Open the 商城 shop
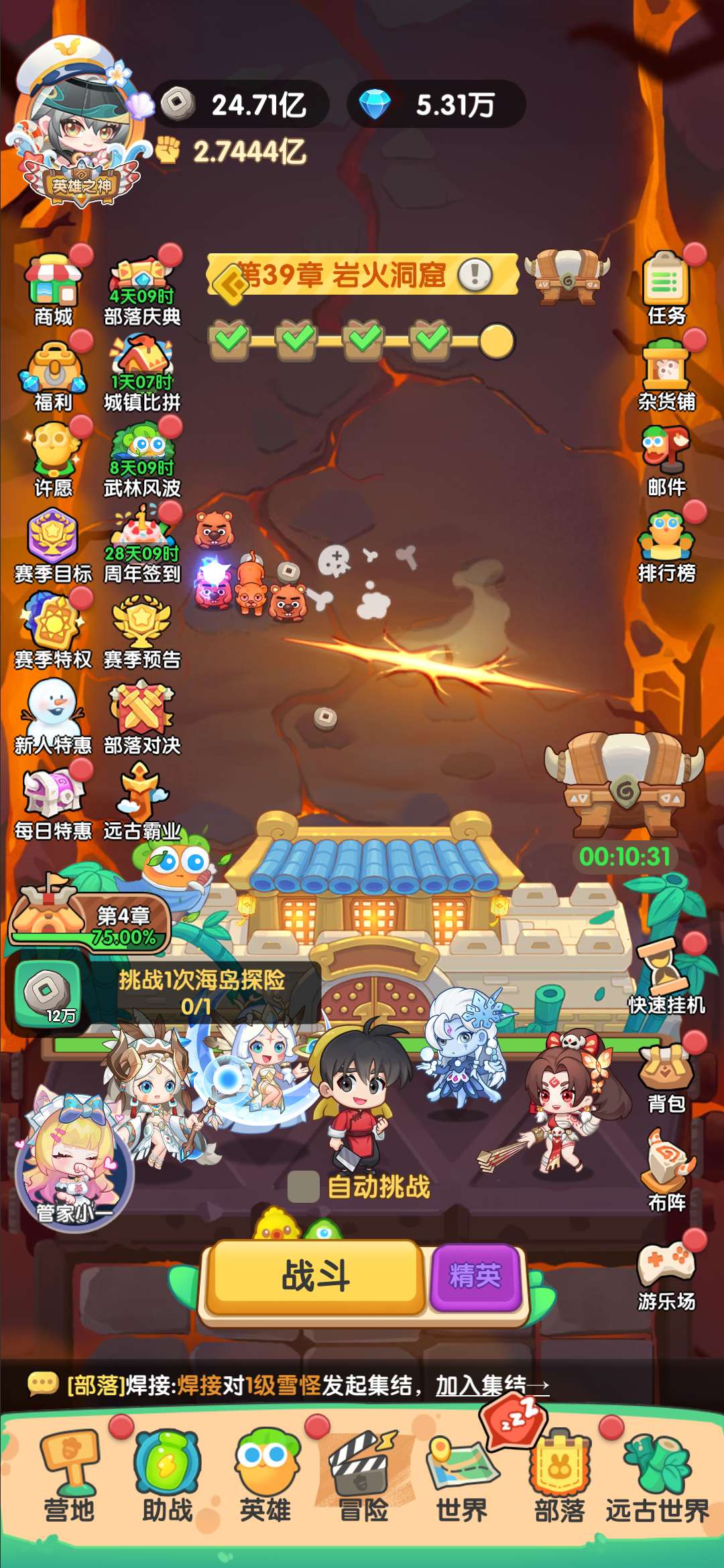 53,289
